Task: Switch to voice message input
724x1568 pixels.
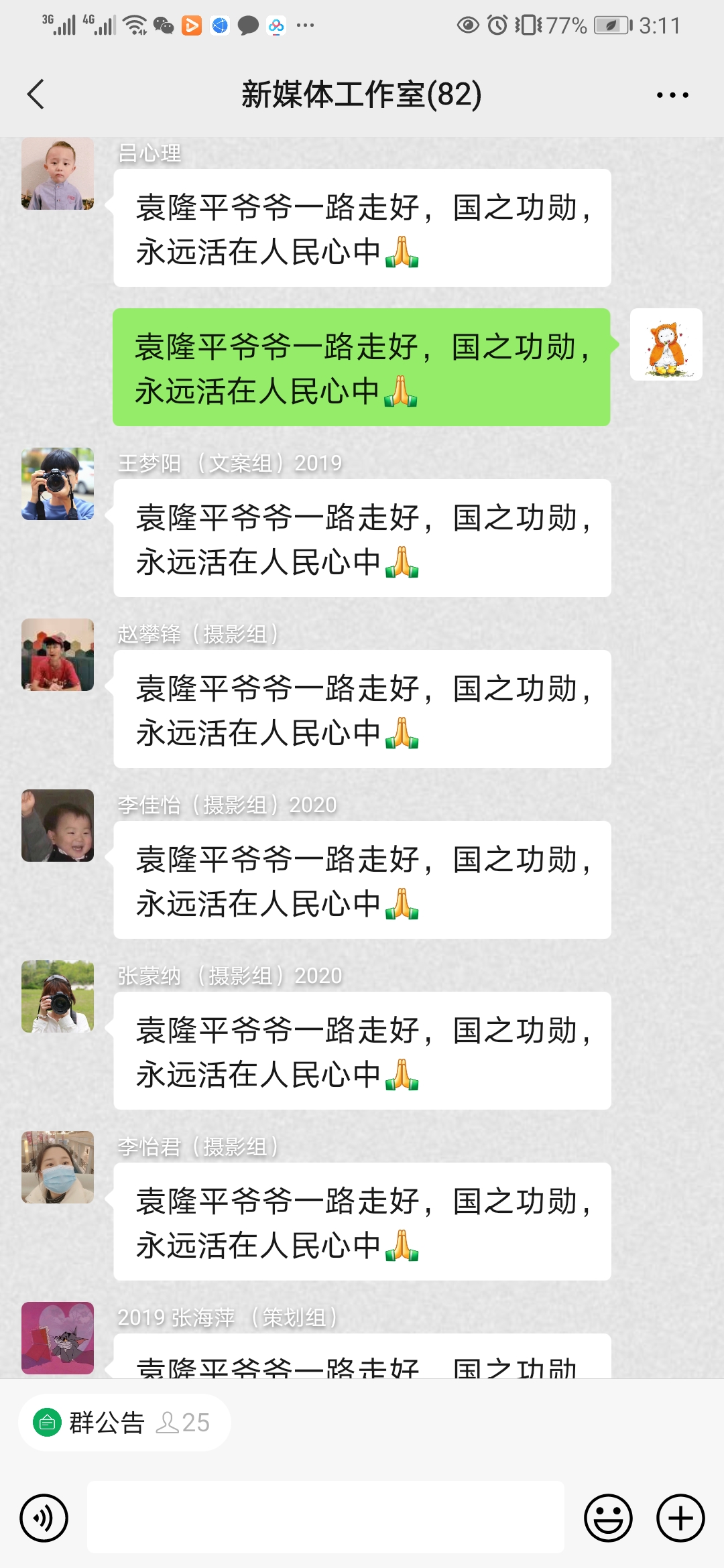Action: pos(44,1518)
